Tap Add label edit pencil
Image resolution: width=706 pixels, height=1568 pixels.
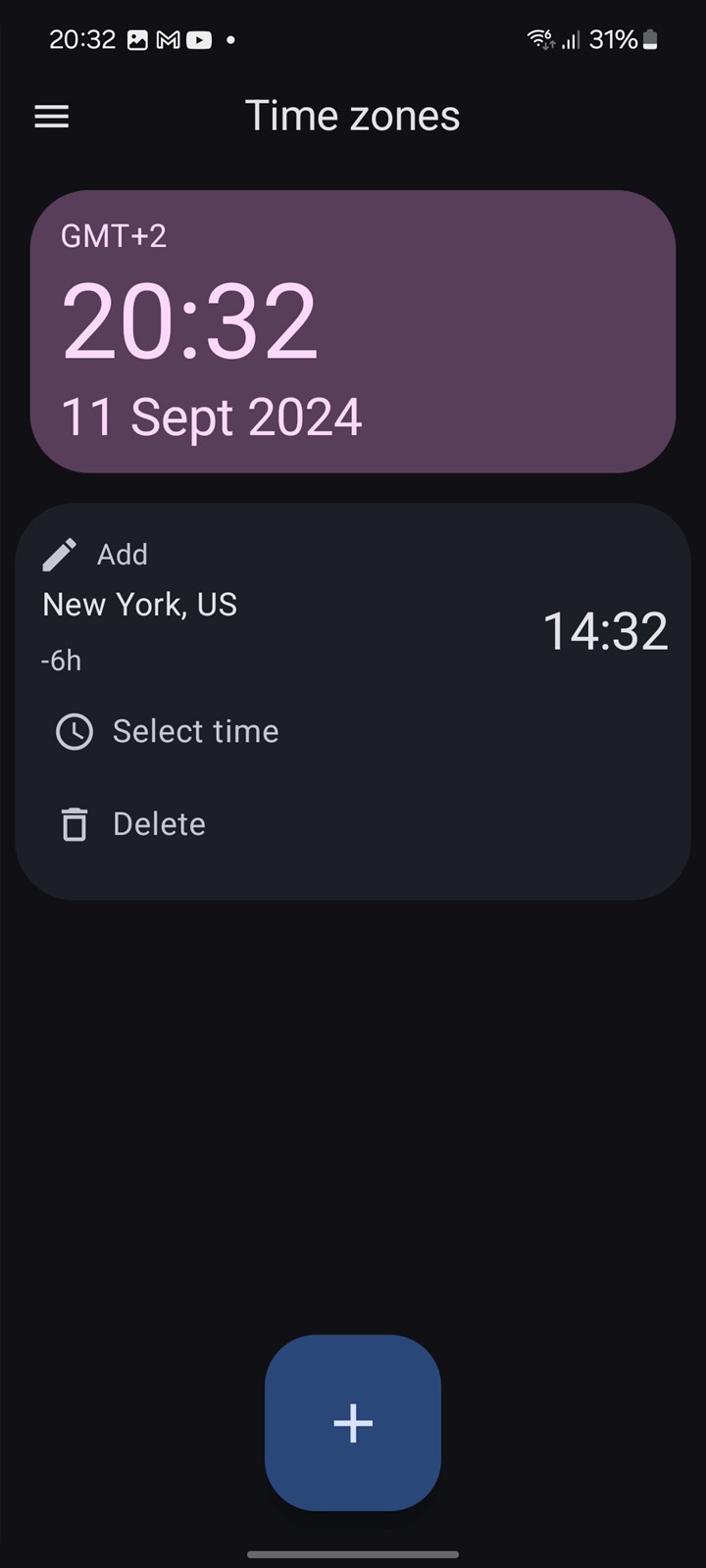(x=60, y=555)
